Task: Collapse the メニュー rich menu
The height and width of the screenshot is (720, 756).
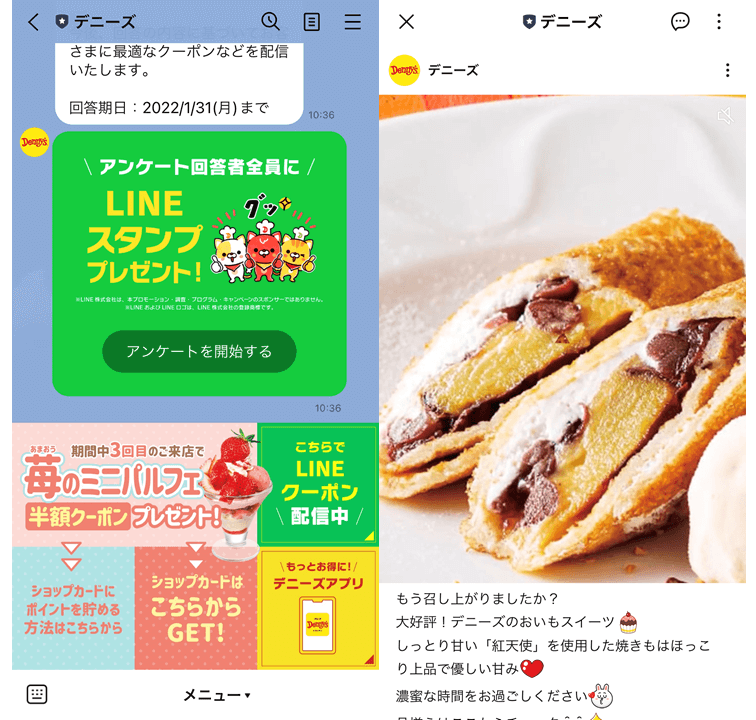Action: coord(216,695)
